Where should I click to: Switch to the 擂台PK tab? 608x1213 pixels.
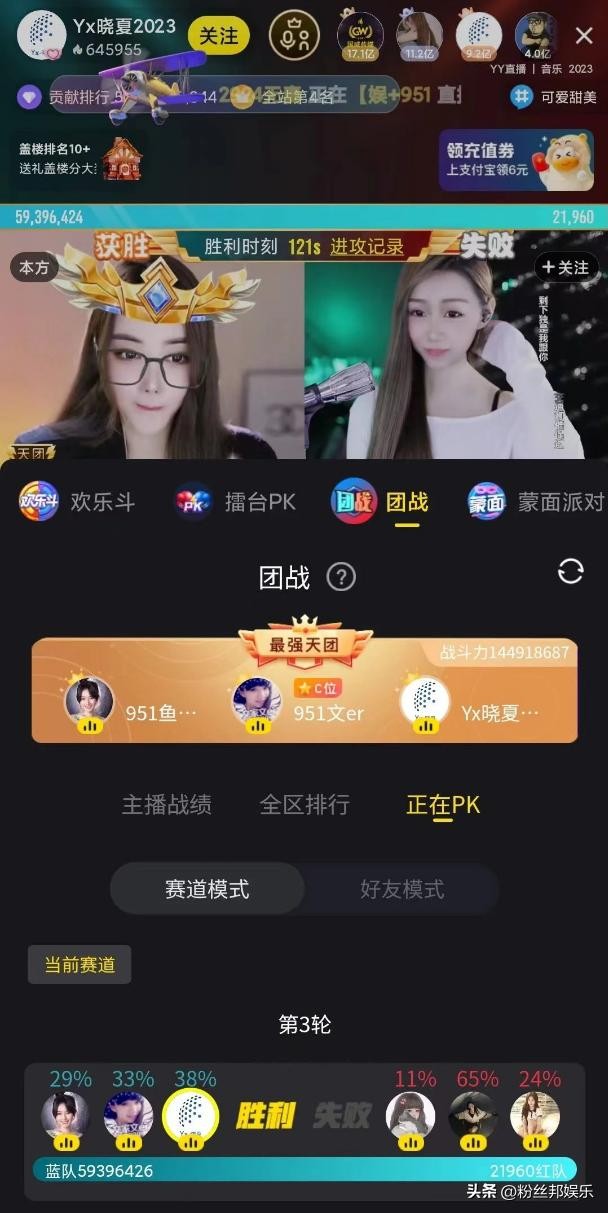(x=236, y=502)
